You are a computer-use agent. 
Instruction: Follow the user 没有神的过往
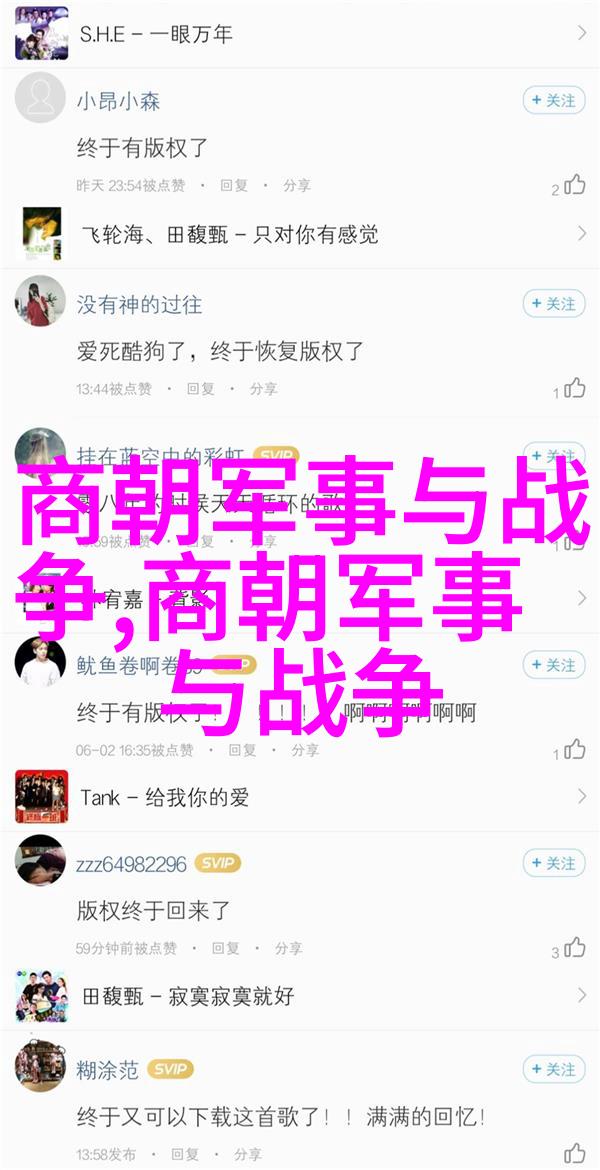point(553,303)
